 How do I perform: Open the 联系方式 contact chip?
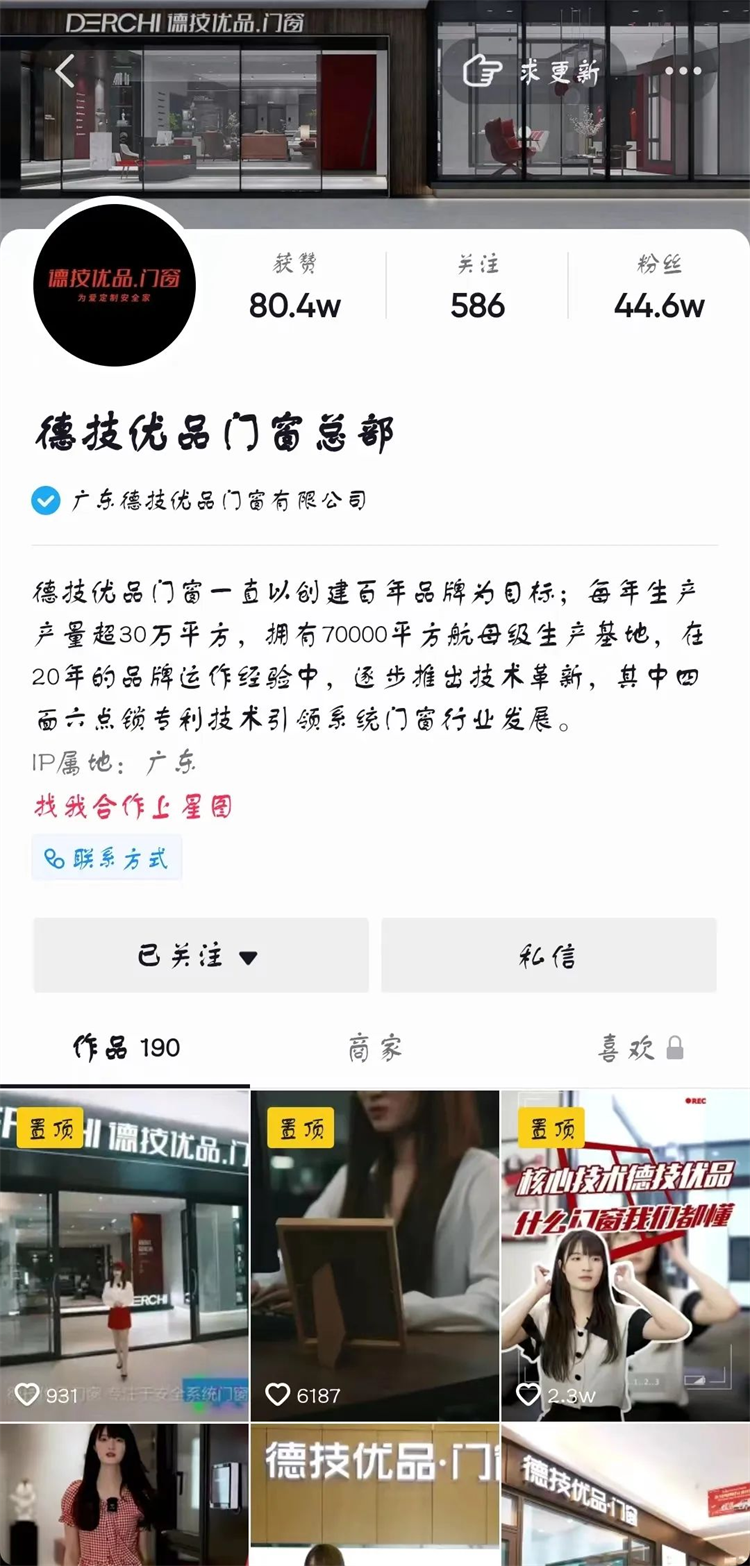pyautogui.click(x=107, y=858)
